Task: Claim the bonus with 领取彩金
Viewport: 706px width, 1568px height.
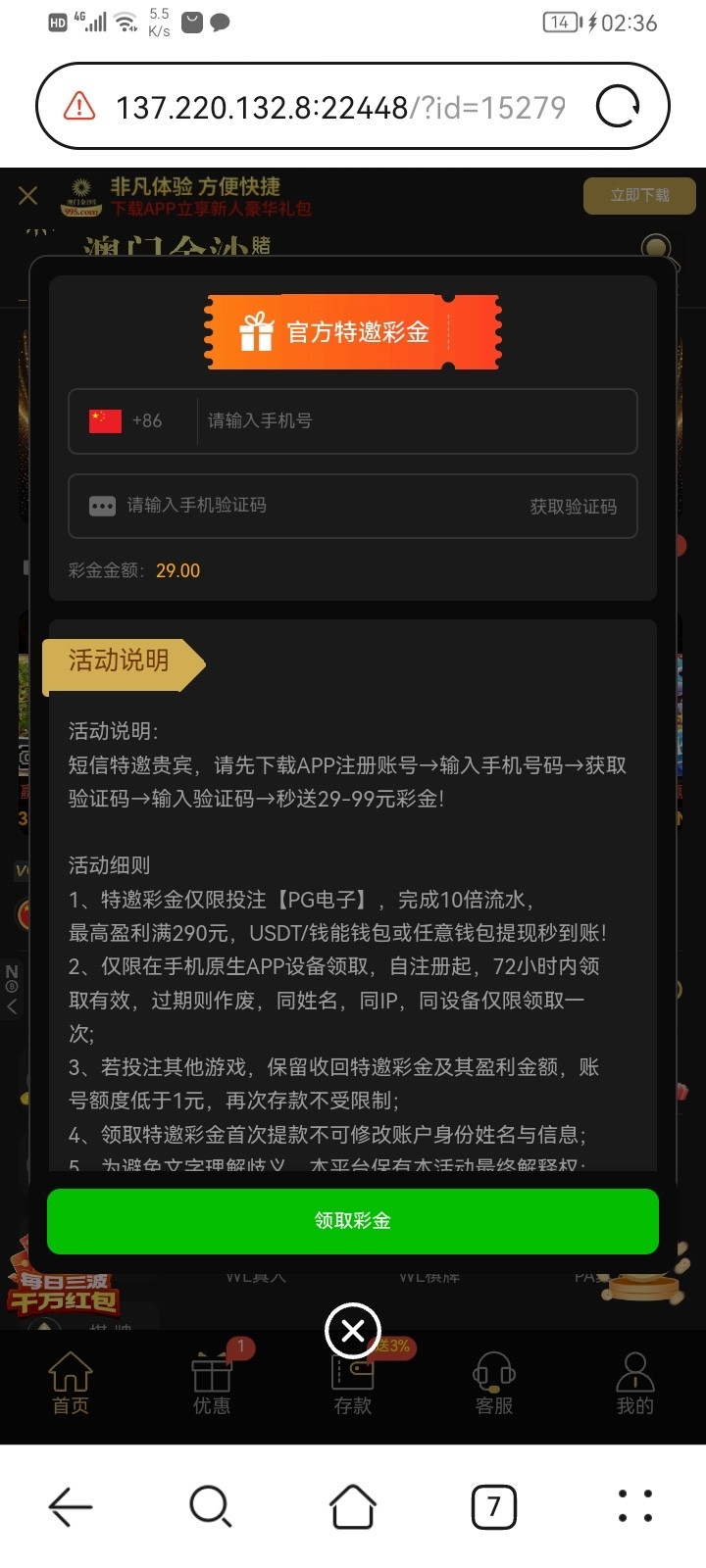Action: coord(353,1221)
